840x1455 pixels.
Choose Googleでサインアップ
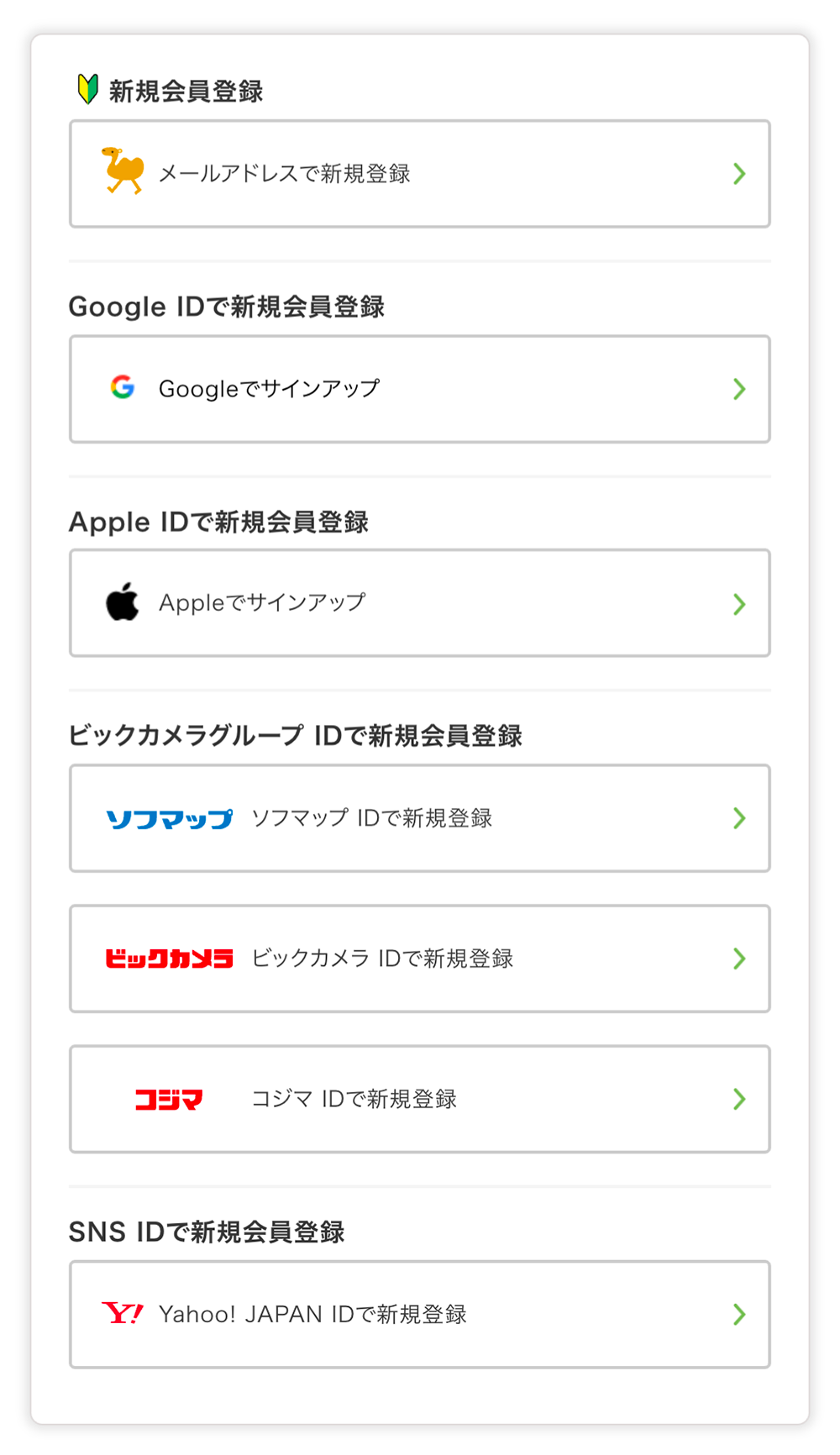(x=419, y=389)
